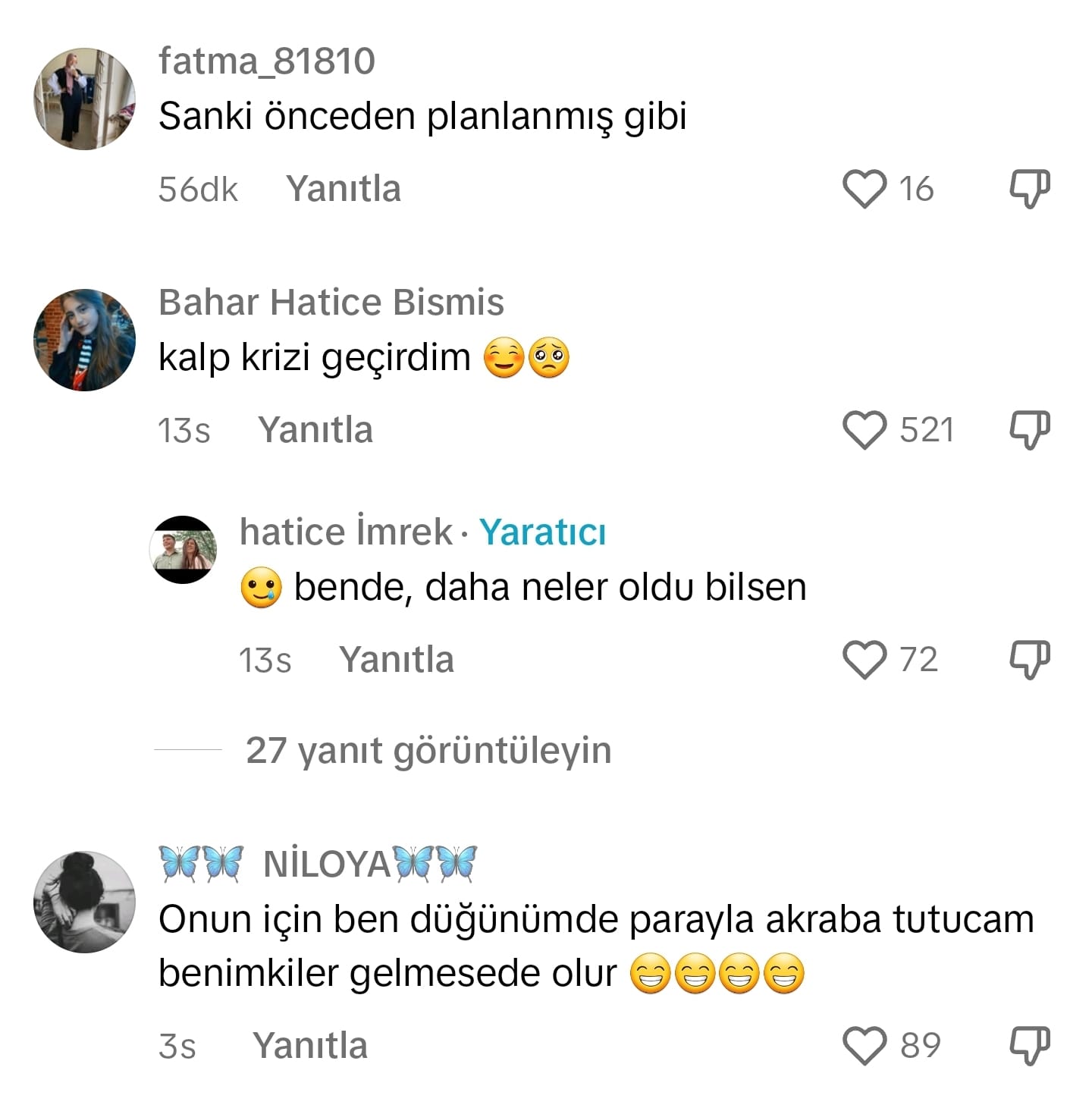Dislike hatice İmrek's reply

click(x=1028, y=659)
